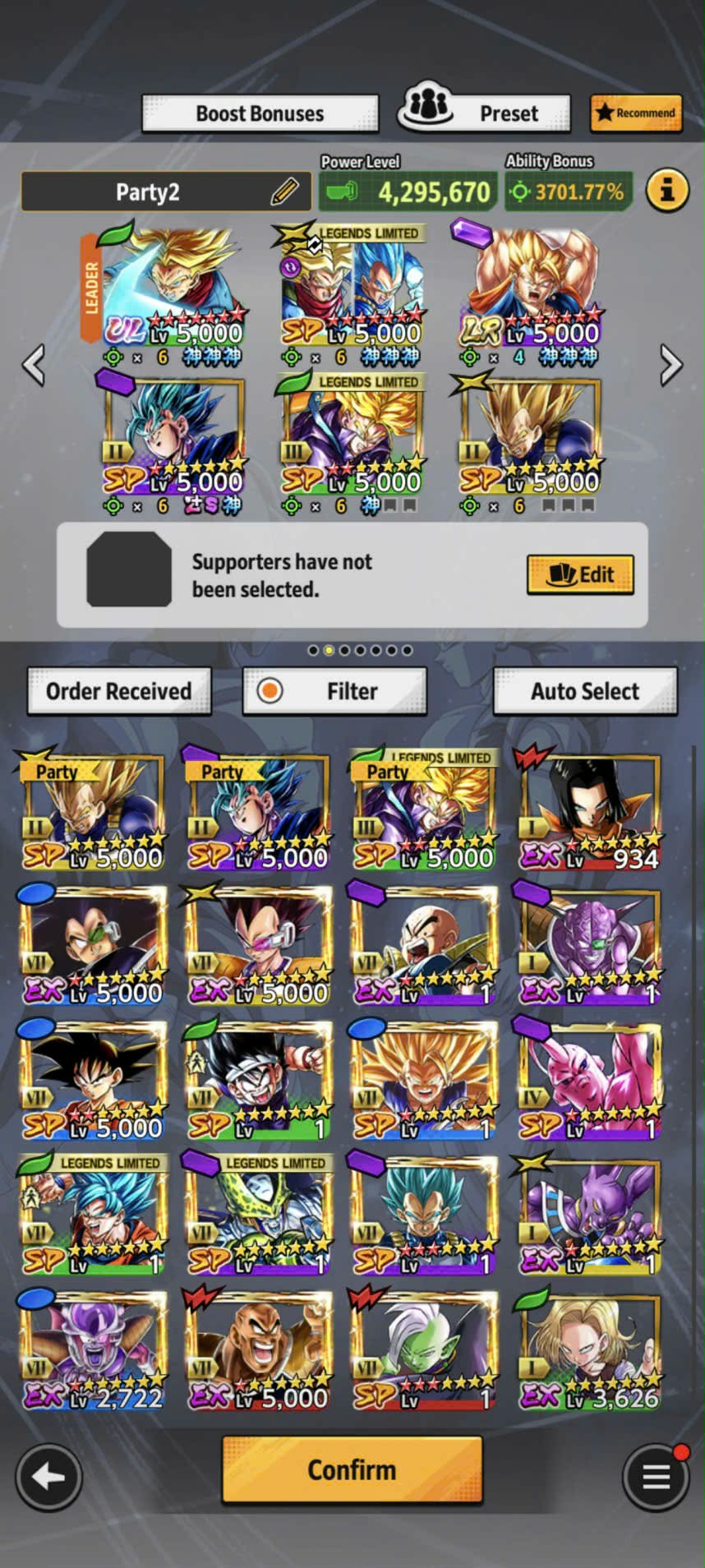Edit the supporters selection

pos(580,574)
